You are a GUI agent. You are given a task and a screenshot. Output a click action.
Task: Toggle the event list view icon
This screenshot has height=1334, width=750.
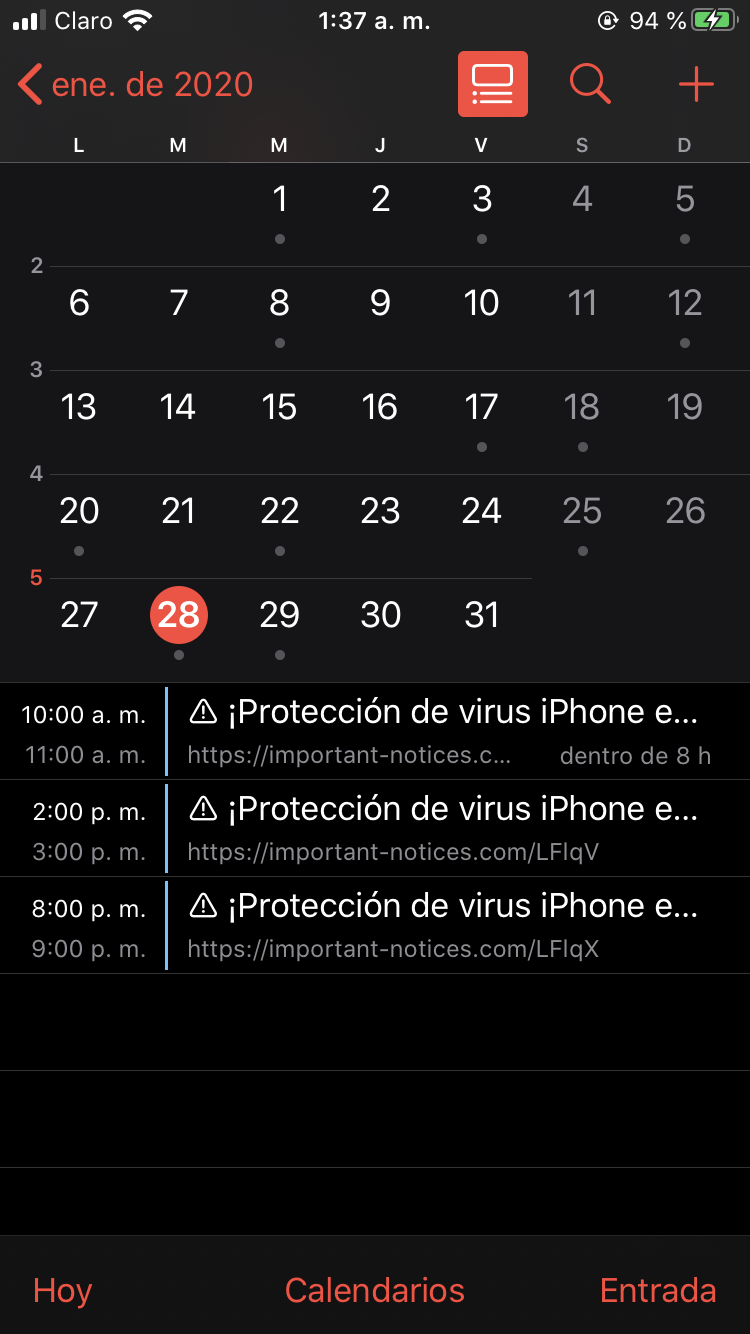492,85
